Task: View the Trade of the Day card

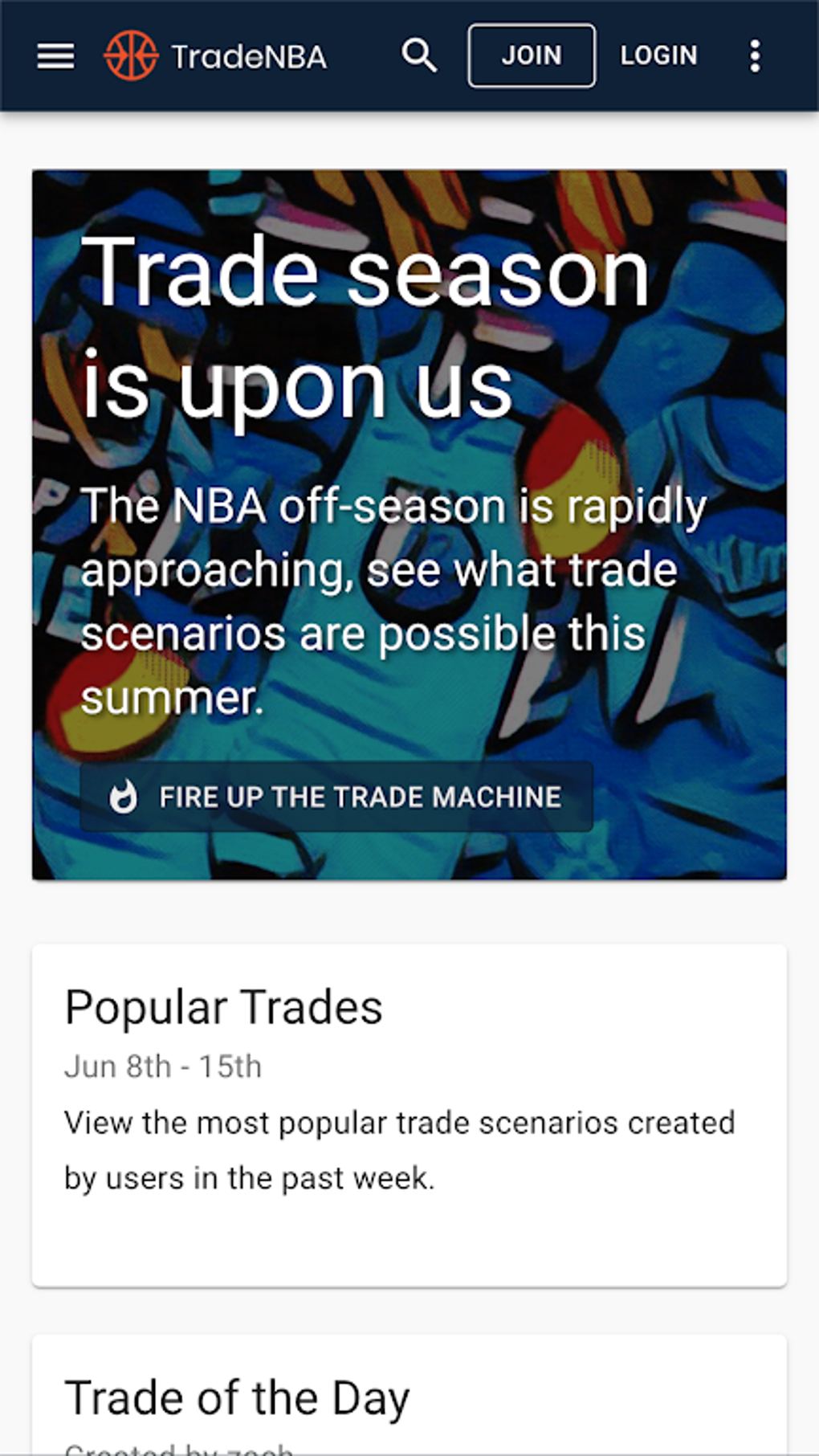Action: click(x=409, y=1401)
